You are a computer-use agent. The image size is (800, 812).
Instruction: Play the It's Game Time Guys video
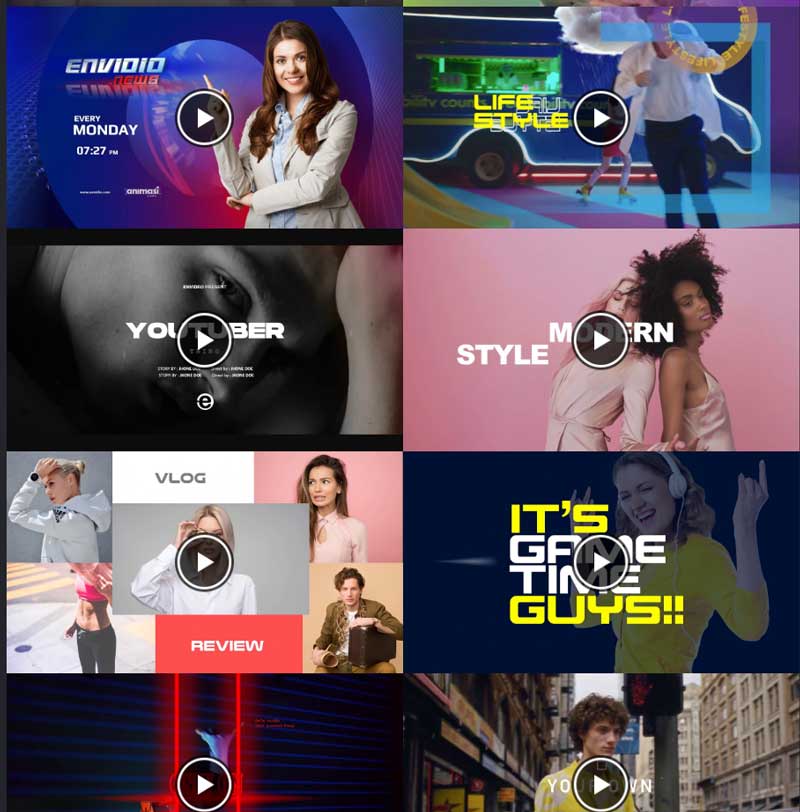click(600, 562)
